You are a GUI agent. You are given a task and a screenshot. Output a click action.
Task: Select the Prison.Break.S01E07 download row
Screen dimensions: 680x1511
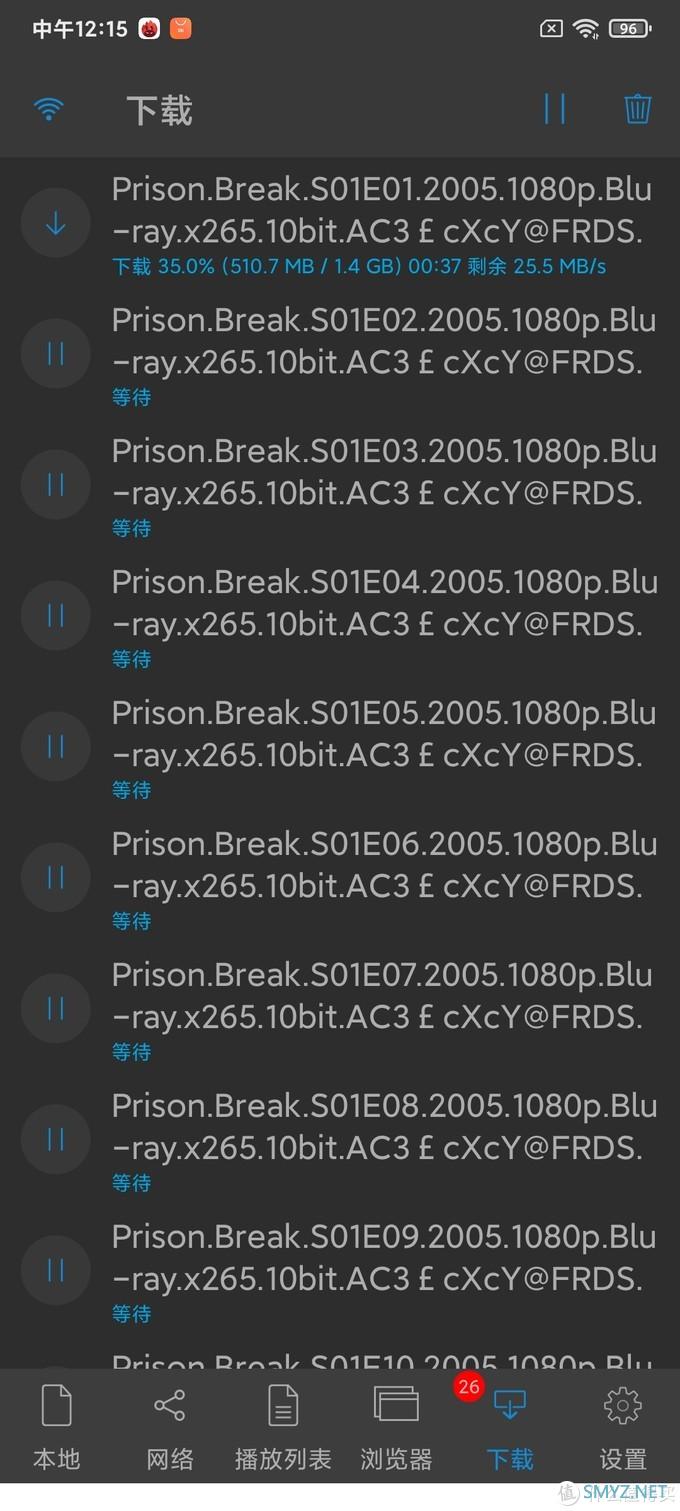click(385, 996)
